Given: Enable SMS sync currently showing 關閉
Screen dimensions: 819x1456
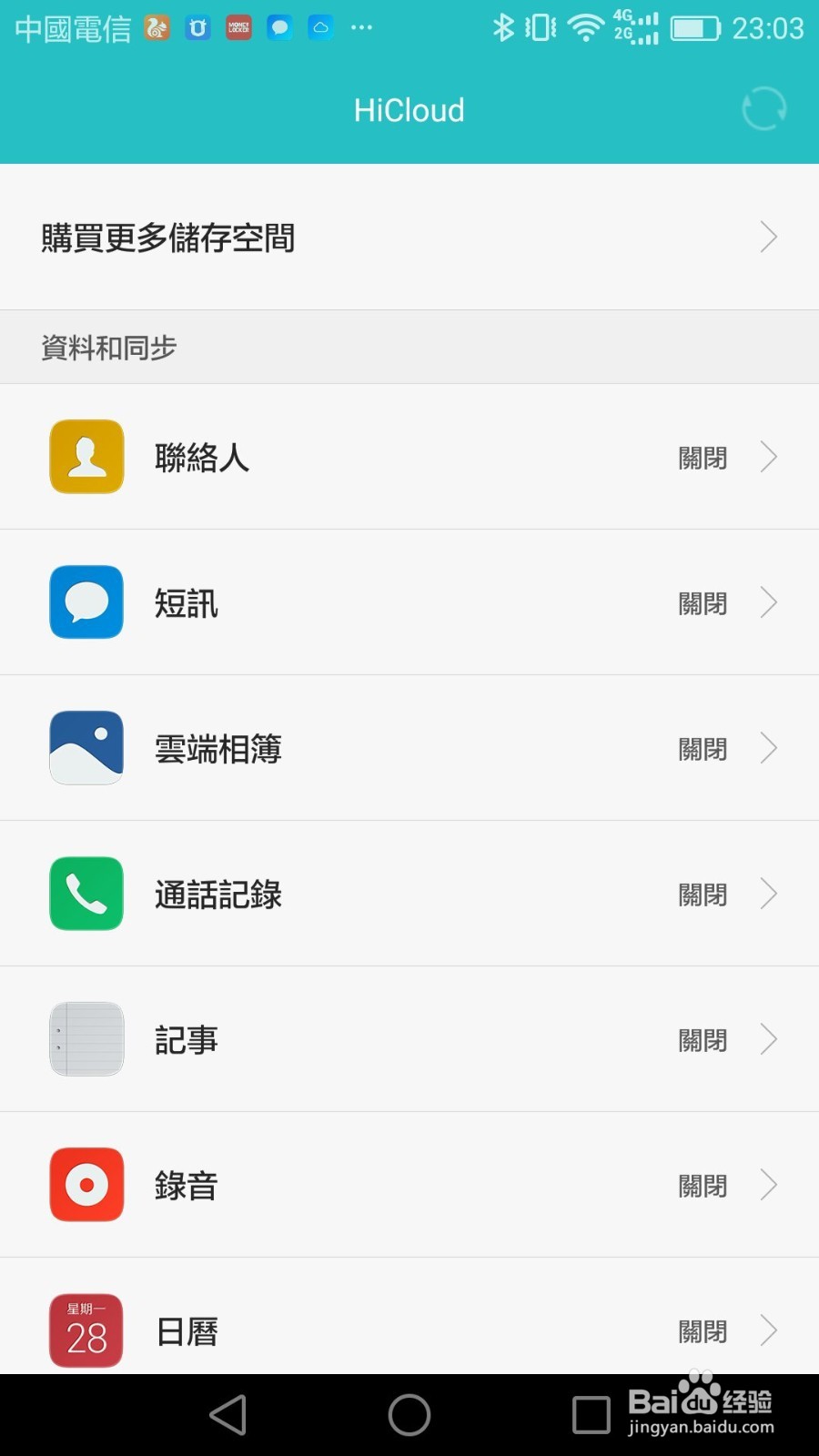Looking at the screenshot, I should (x=703, y=602).
